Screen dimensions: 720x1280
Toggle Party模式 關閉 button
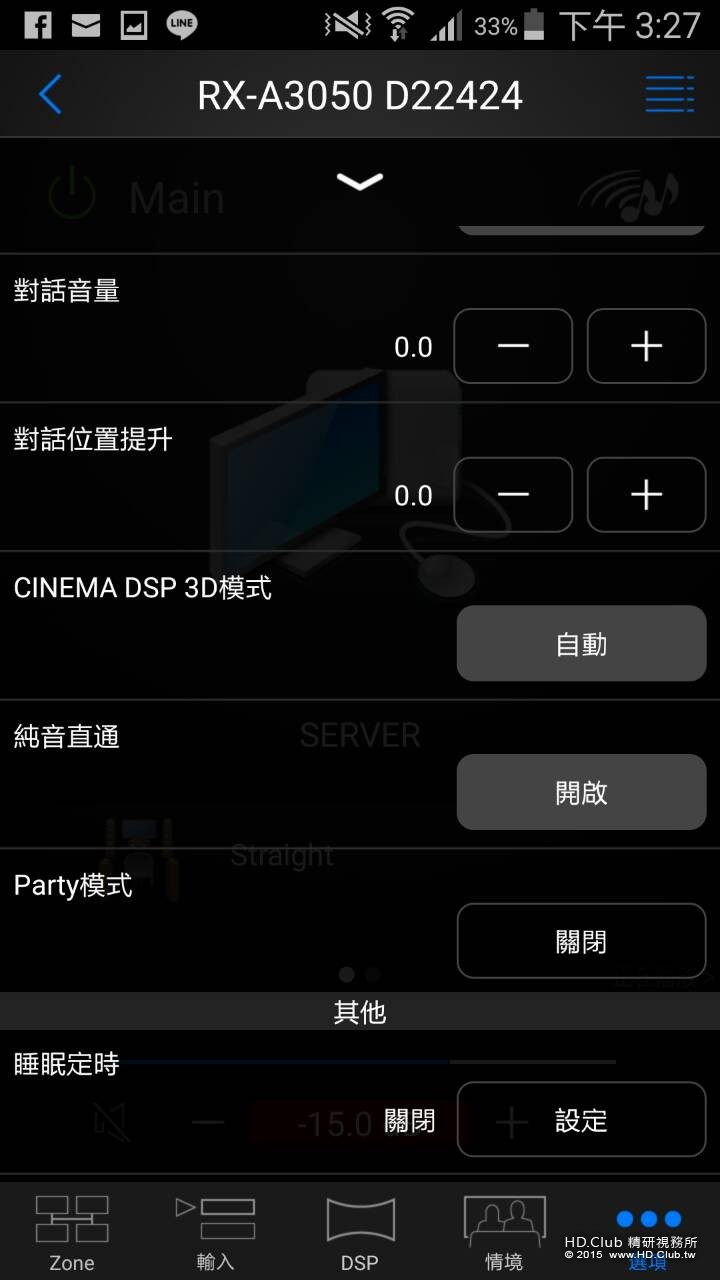pyautogui.click(x=581, y=941)
